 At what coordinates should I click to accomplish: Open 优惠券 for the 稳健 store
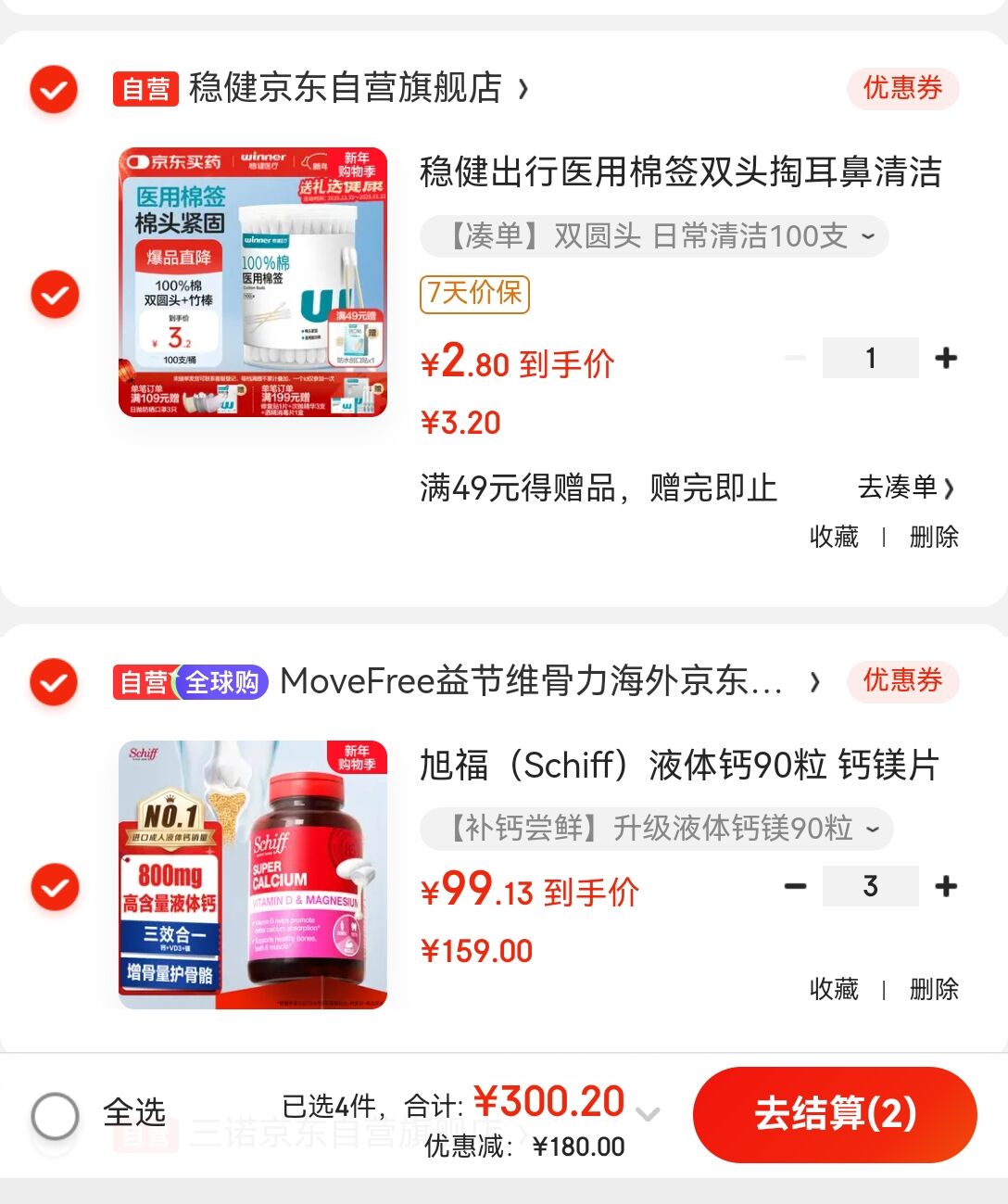pos(901,89)
